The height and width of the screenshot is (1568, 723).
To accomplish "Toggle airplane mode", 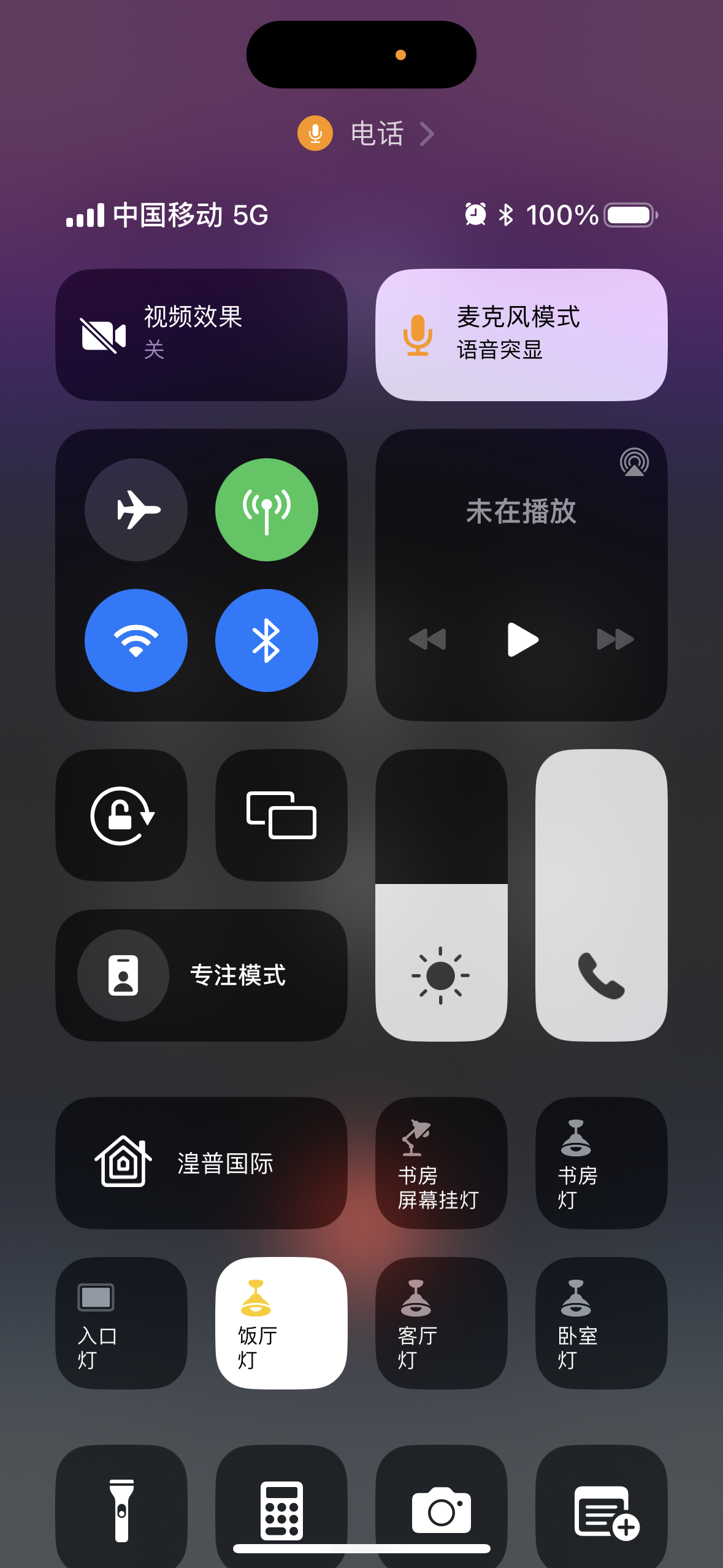I will 136,509.
